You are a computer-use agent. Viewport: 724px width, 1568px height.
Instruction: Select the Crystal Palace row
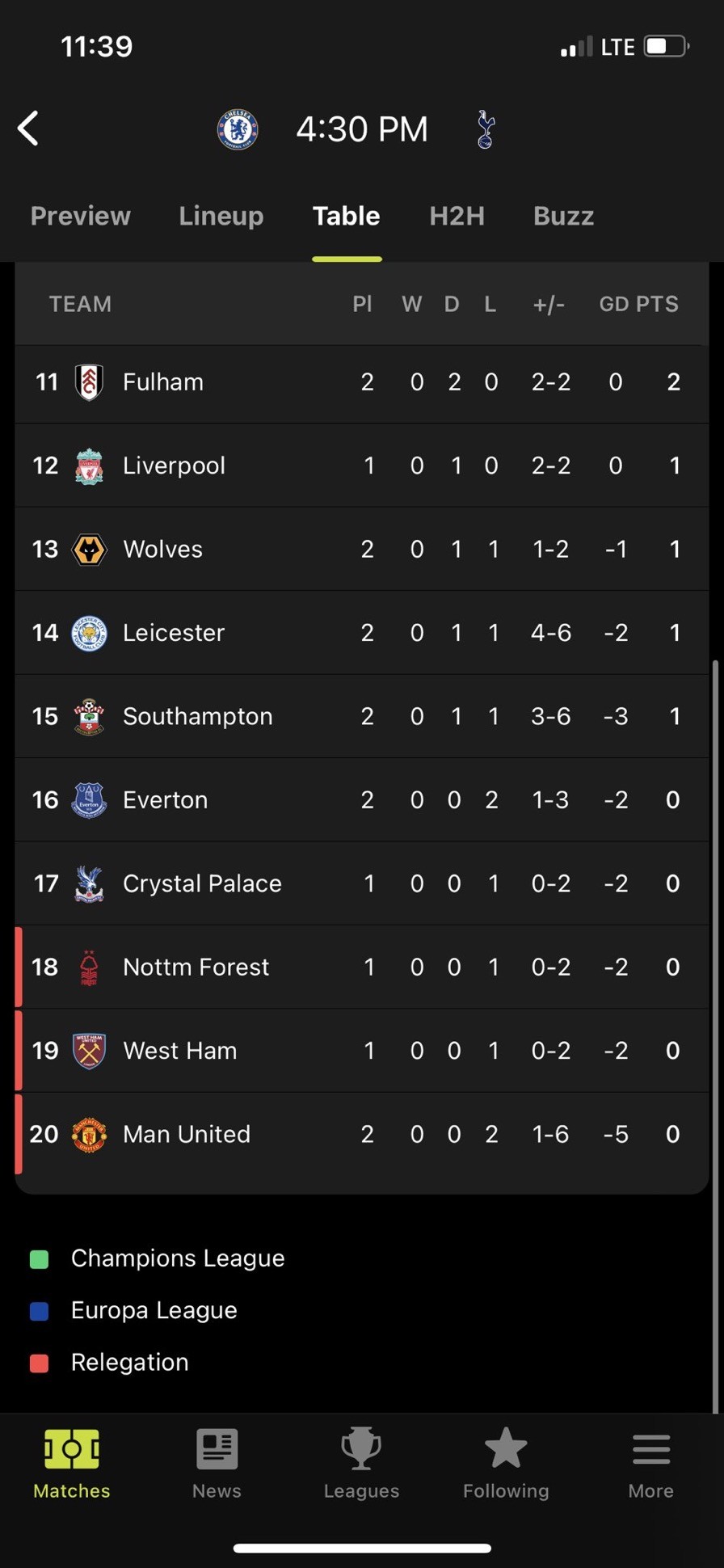pos(362,883)
